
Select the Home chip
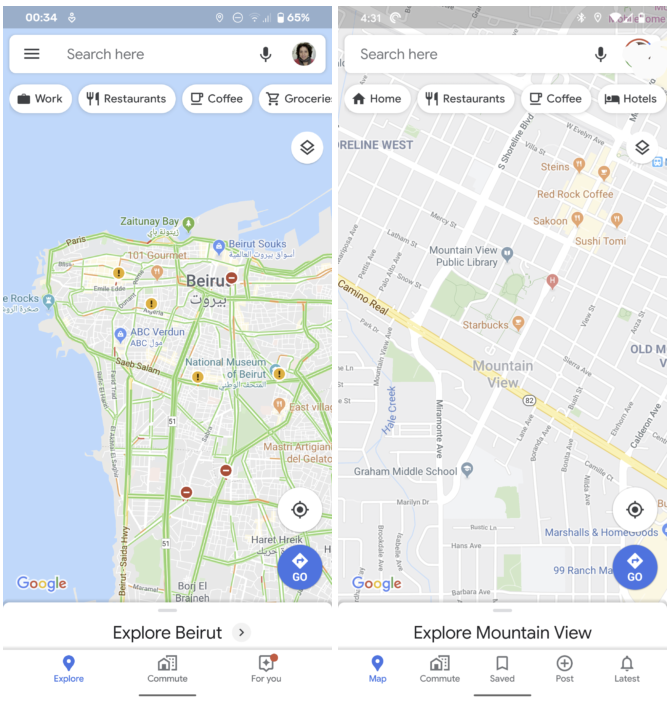point(376,99)
